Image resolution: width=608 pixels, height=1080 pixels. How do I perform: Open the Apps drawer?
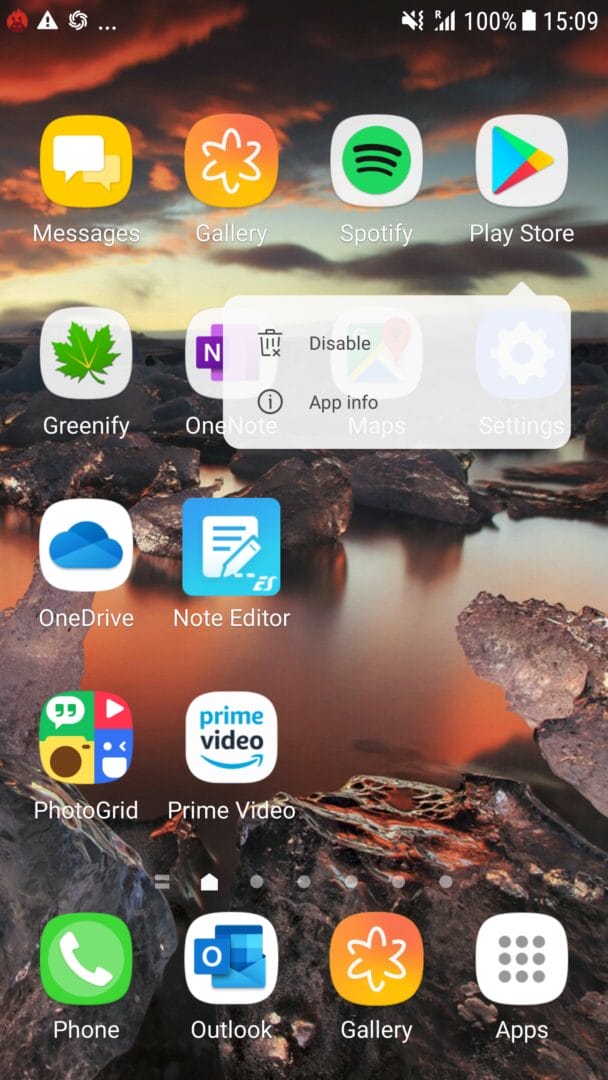(x=521, y=958)
